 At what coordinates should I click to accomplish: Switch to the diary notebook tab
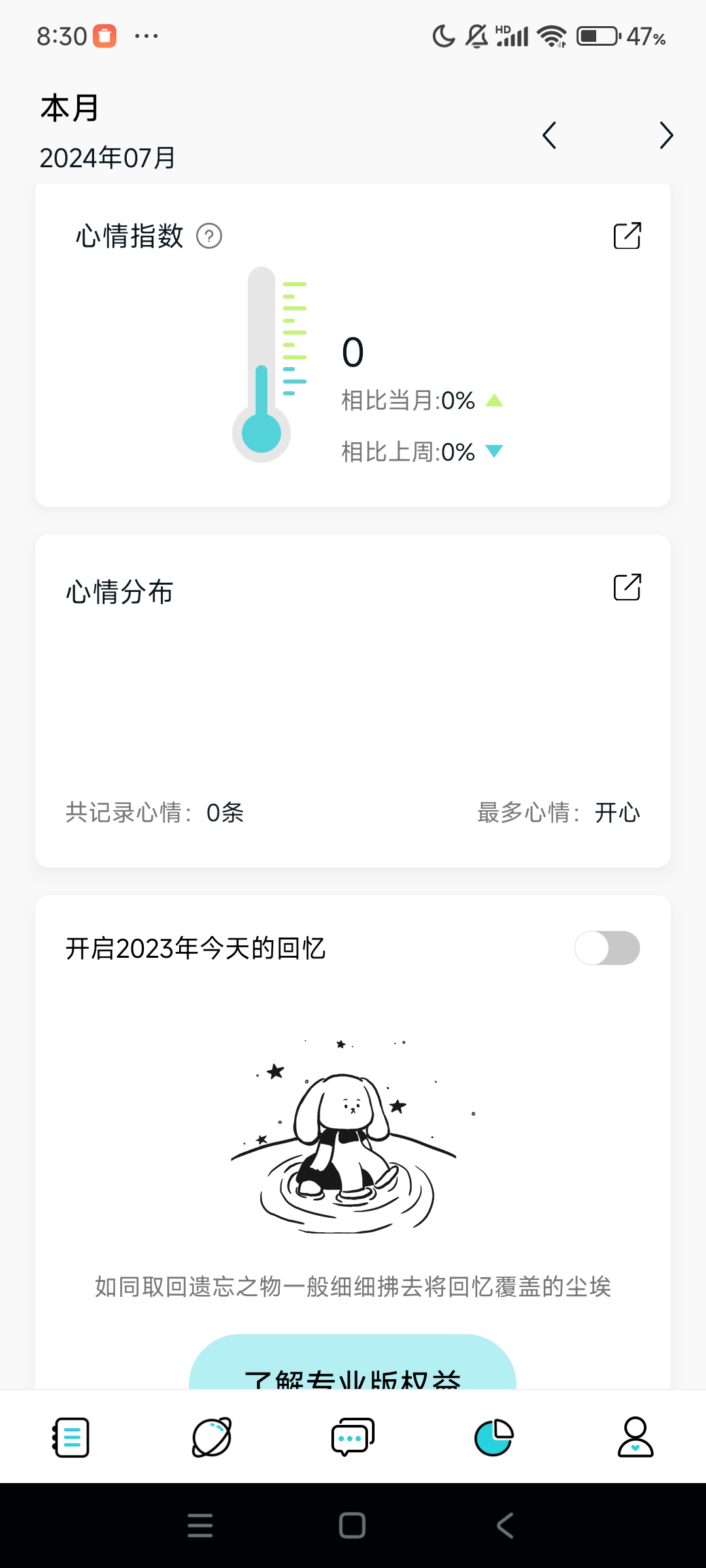[71, 1437]
